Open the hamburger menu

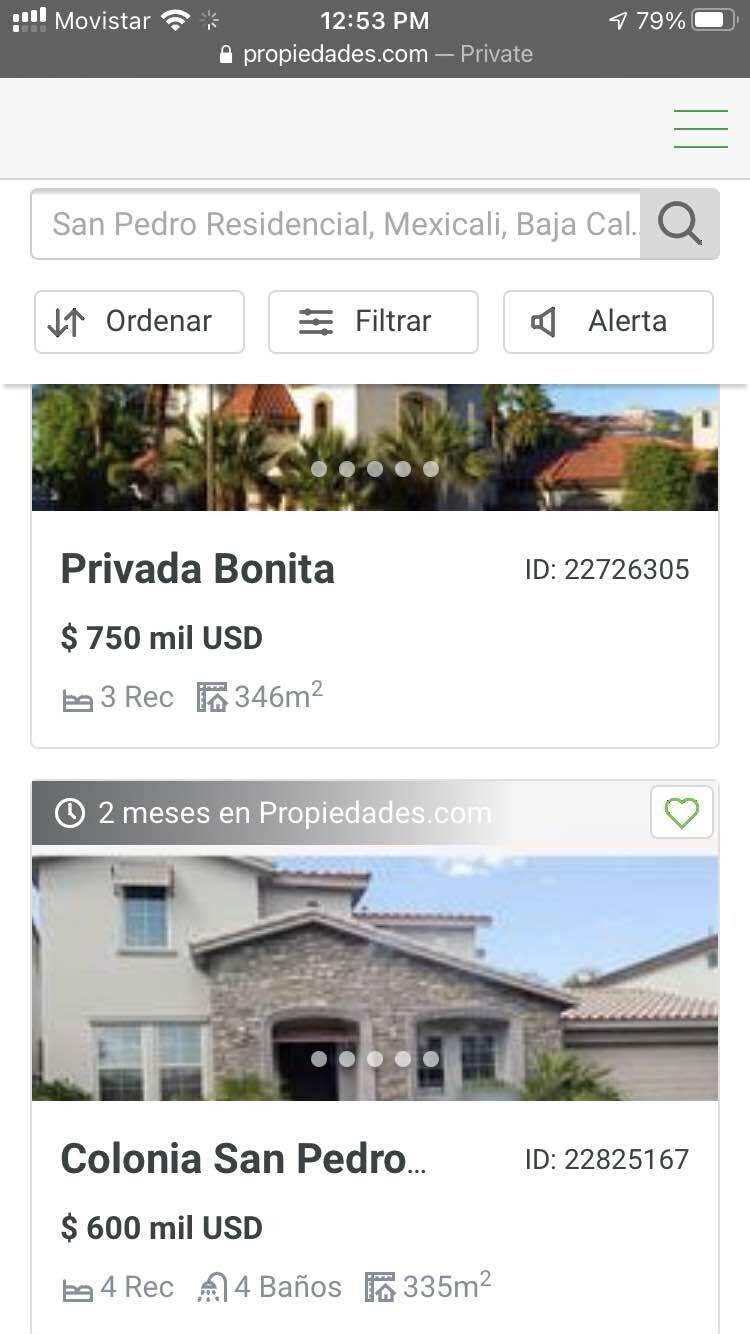click(x=700, y=127)
